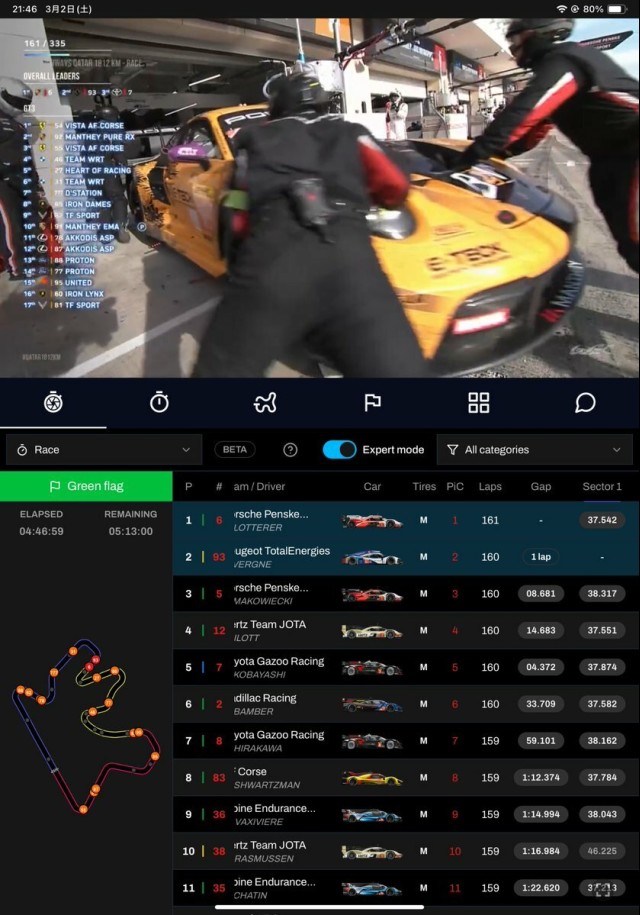Tap the race video player

(x=320, y=200)
